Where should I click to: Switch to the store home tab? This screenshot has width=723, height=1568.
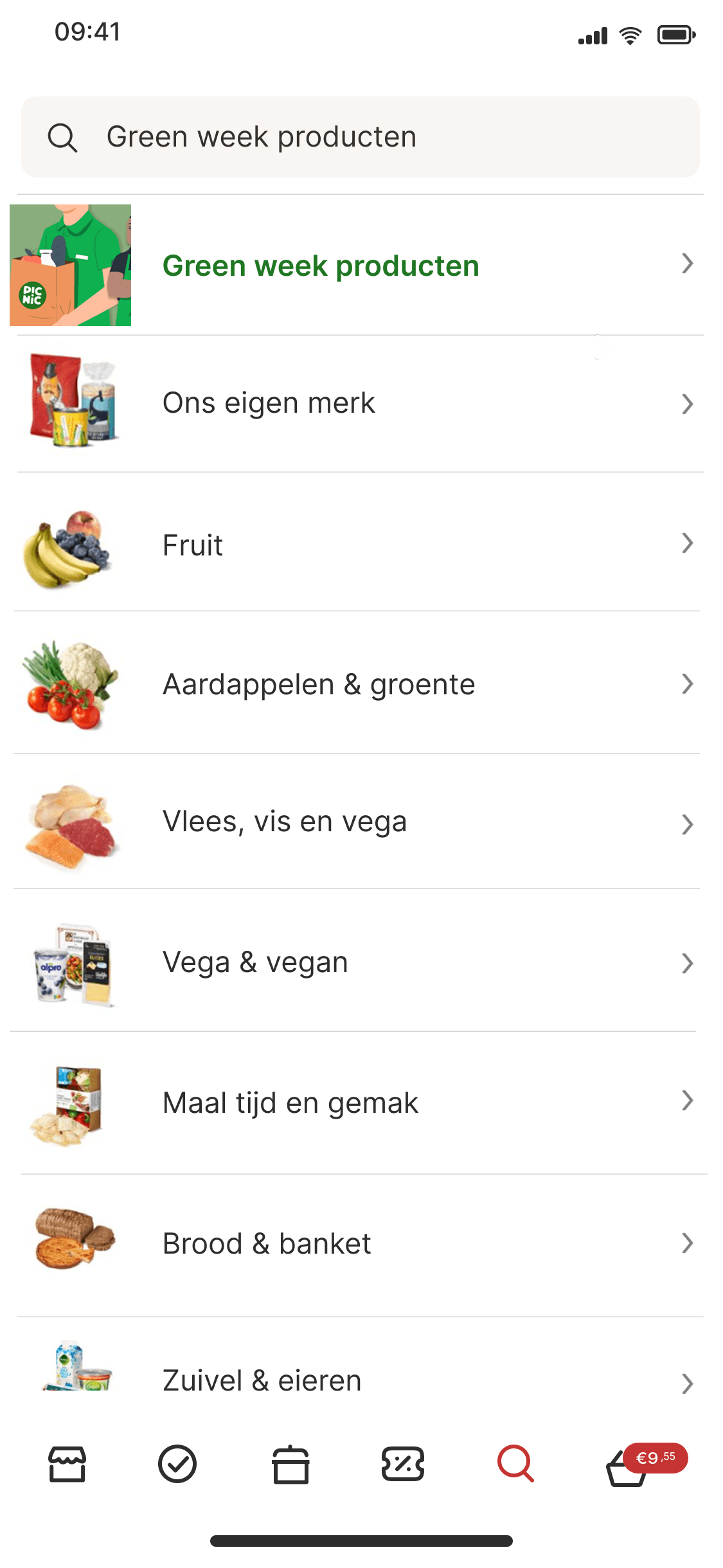pos(67,1464)
